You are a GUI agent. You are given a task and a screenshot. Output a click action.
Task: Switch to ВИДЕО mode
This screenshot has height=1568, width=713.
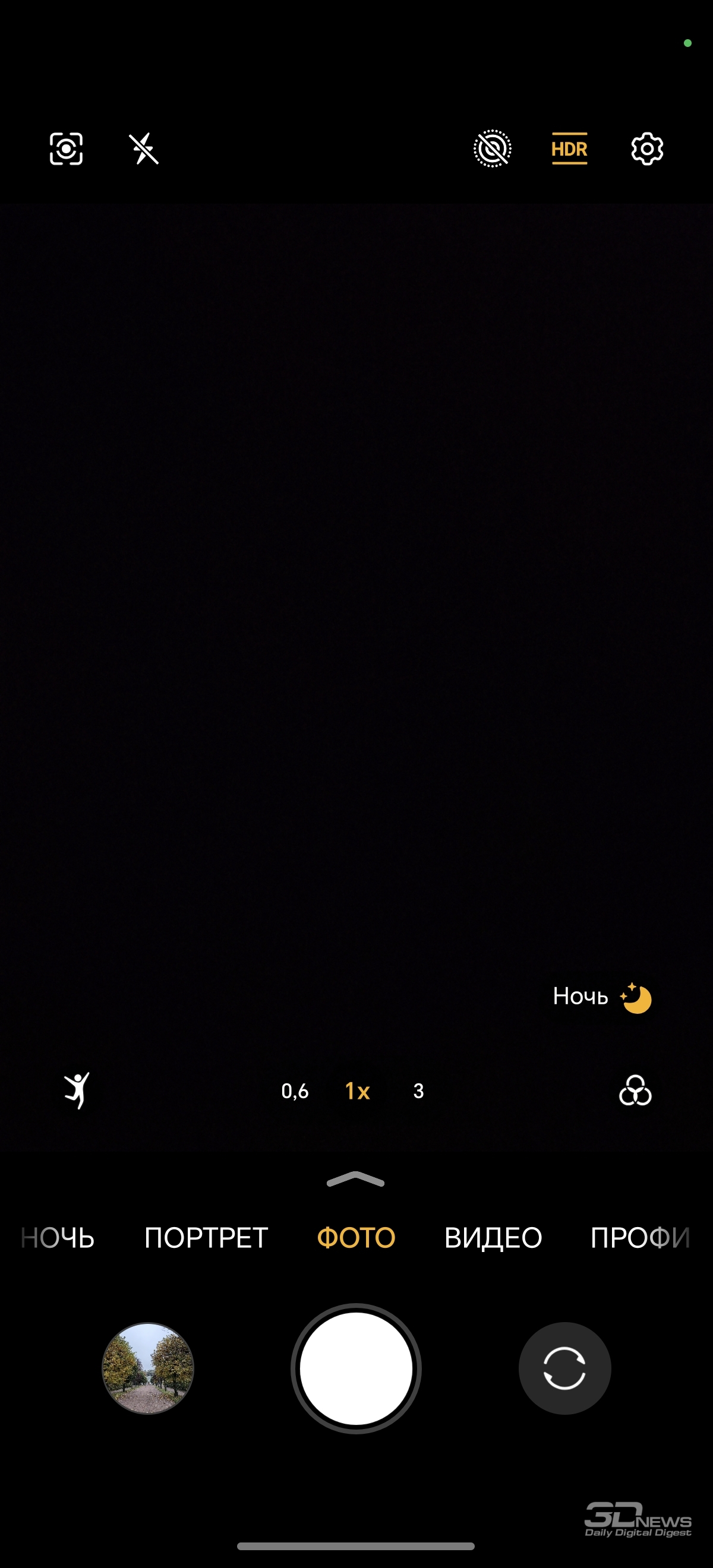493,1238
